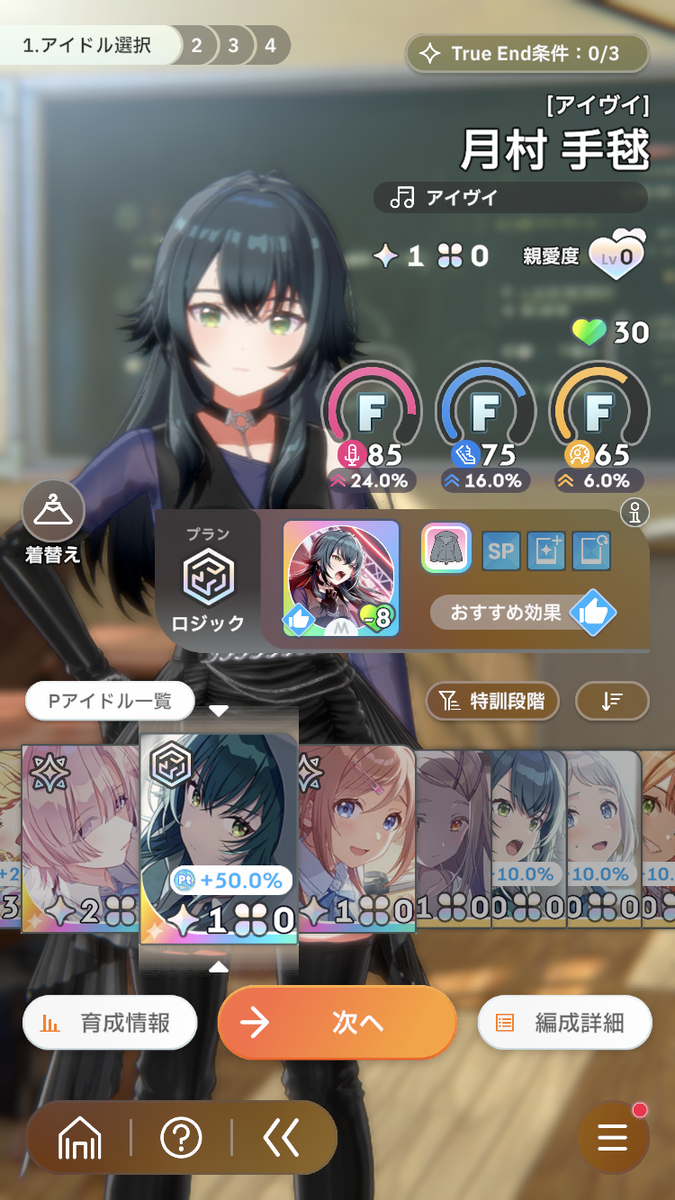This screenshot has height=1200, width=675.
Task: Open the アイヴィ song selector
Action: 510,197
